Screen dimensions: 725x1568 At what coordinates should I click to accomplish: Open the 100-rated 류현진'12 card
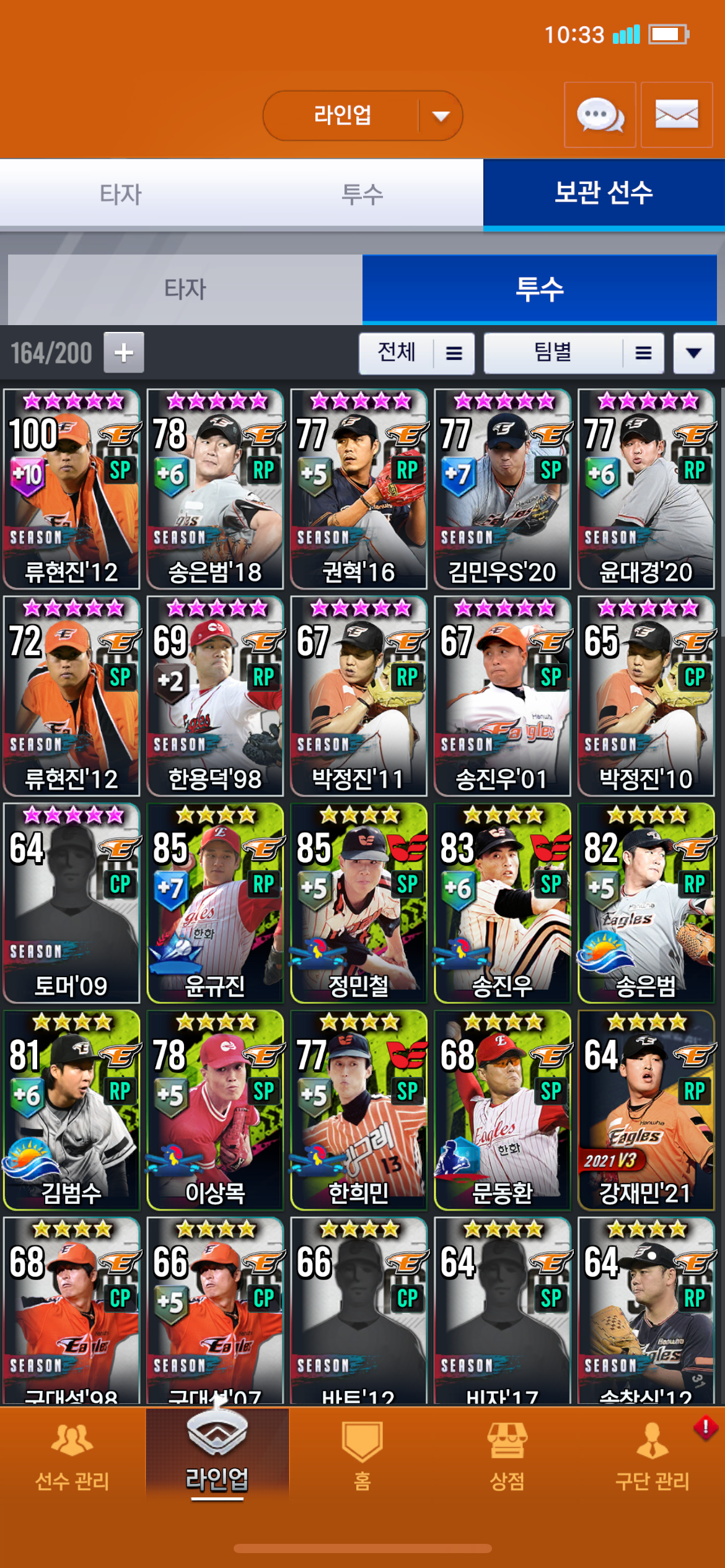[x=71, y=489]
